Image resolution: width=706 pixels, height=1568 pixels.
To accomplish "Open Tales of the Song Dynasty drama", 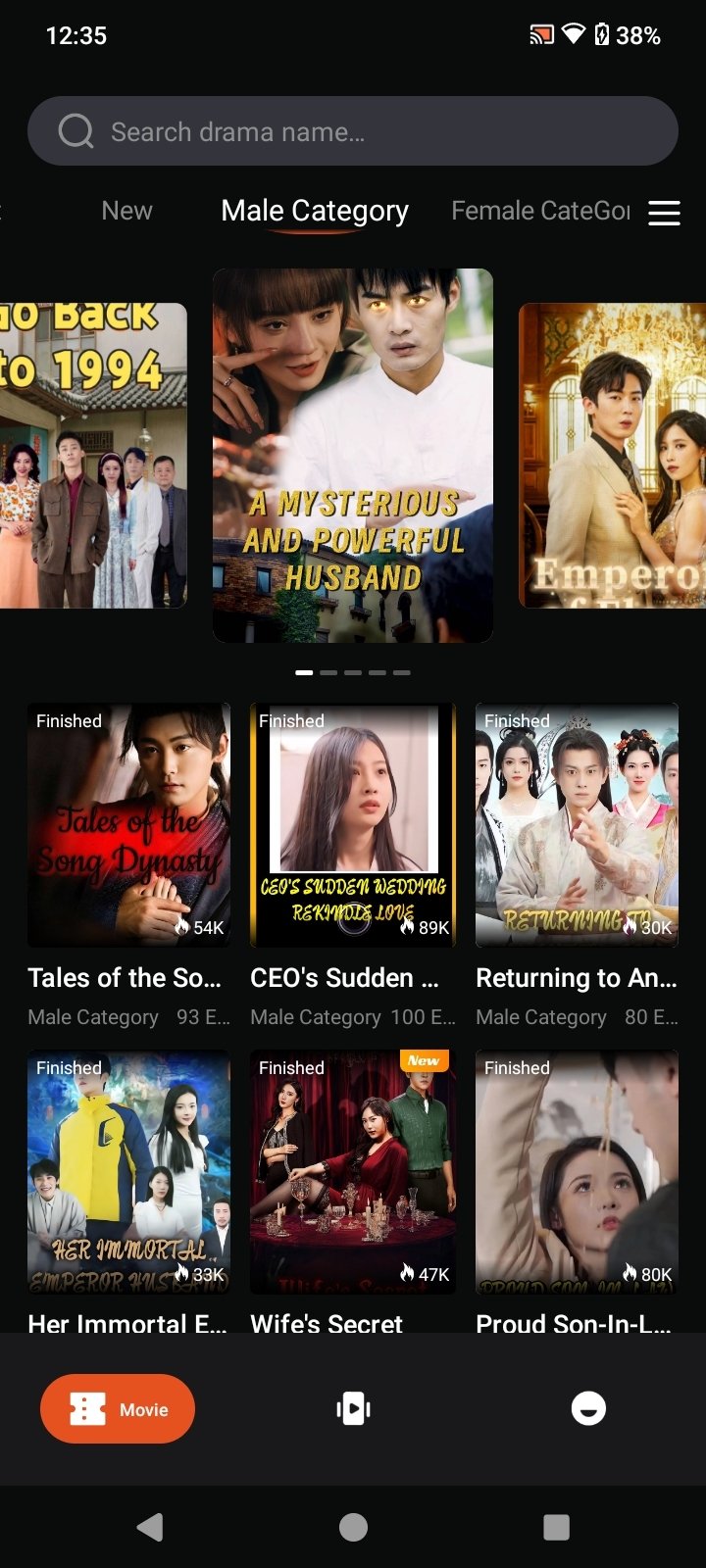I will click(x=128, y=825).
